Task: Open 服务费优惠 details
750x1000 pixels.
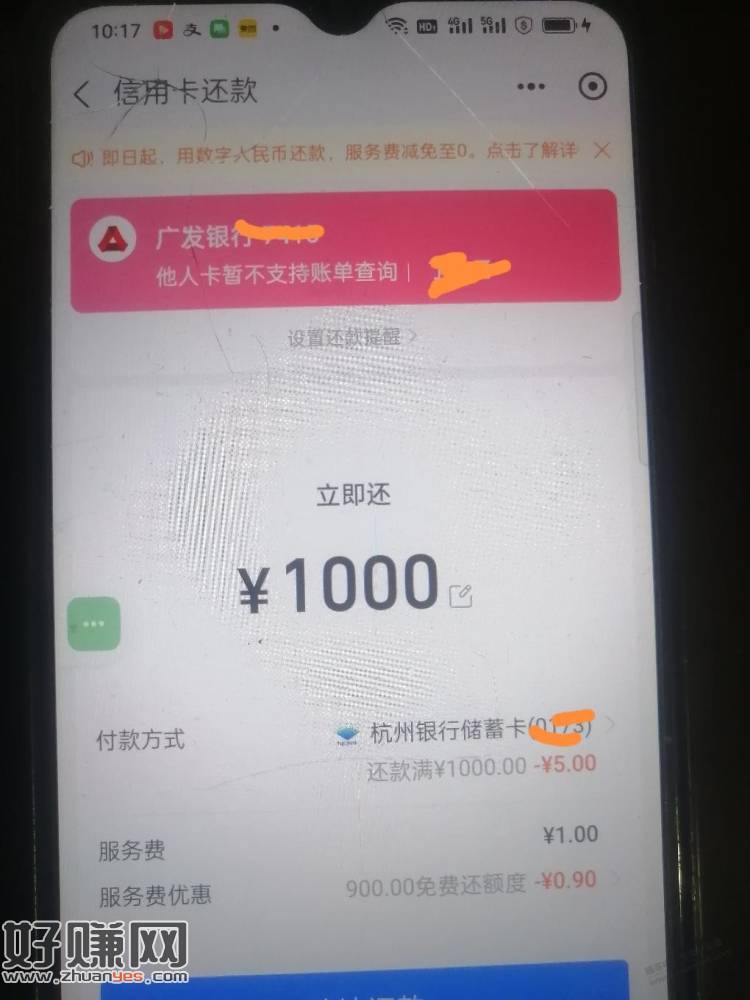Action: (x=480, y=884)
